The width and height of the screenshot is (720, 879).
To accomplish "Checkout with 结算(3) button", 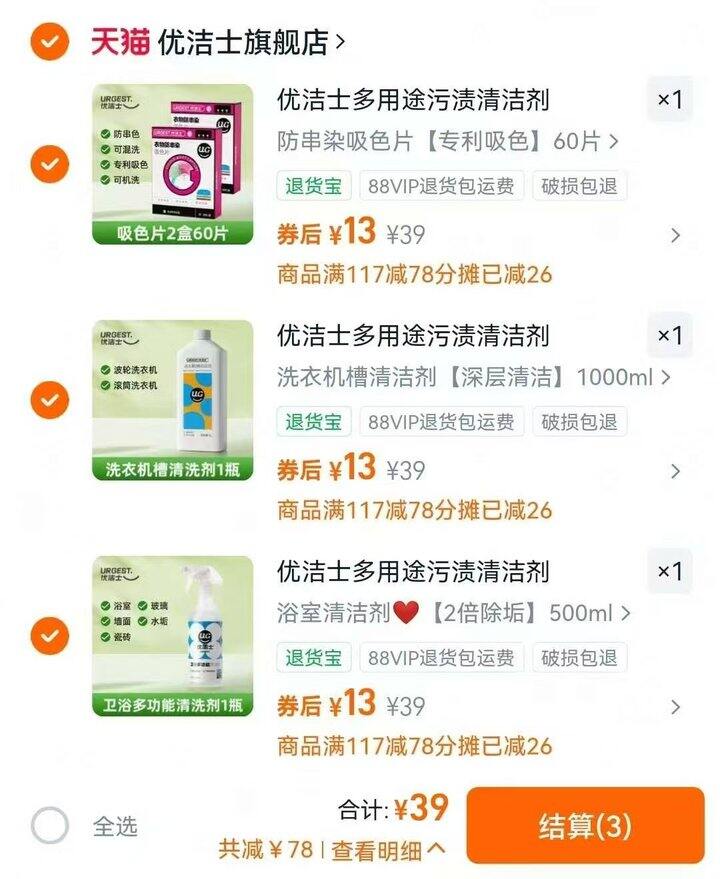I will click(585, 826).
